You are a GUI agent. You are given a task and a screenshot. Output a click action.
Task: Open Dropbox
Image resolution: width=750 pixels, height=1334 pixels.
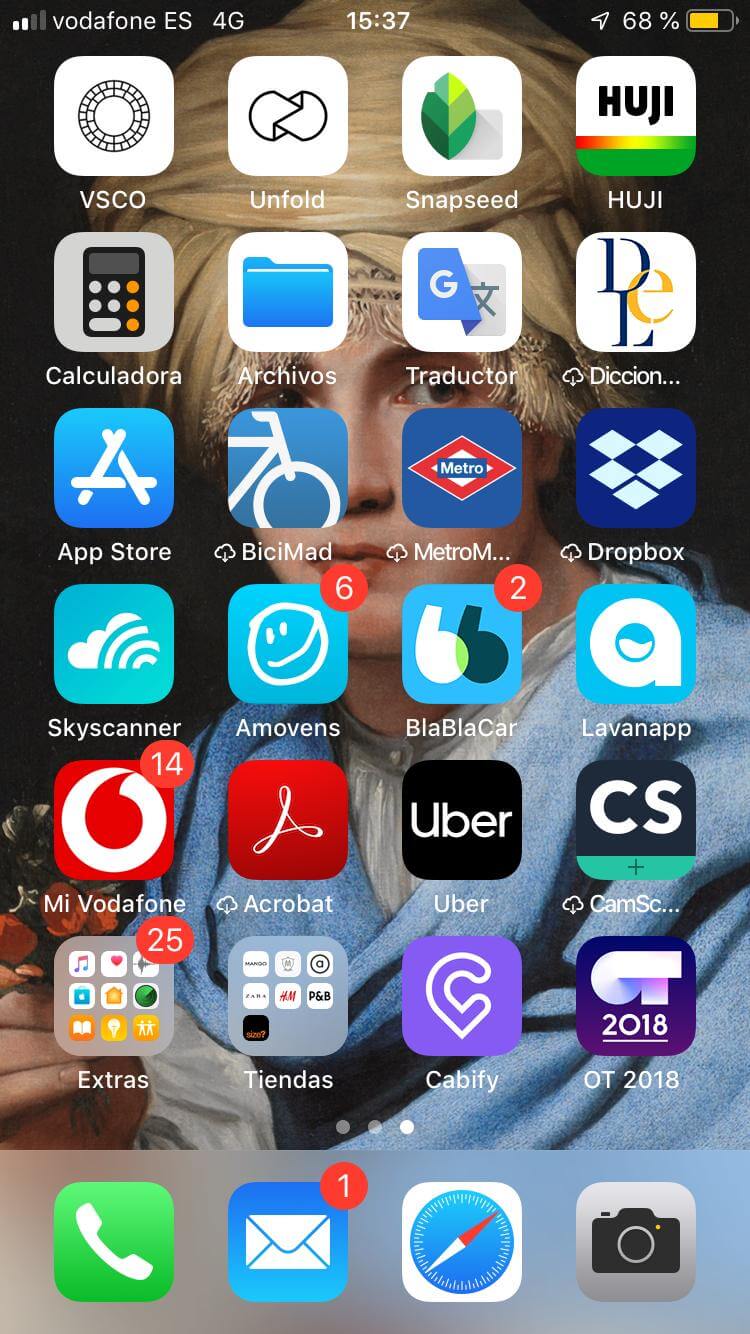click(636, 468)
